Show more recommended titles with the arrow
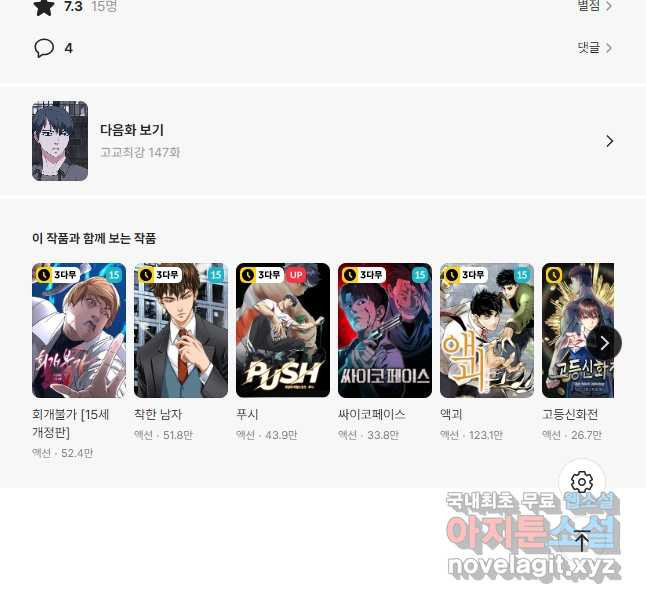The image size is (646, 604). coord(604,343)
